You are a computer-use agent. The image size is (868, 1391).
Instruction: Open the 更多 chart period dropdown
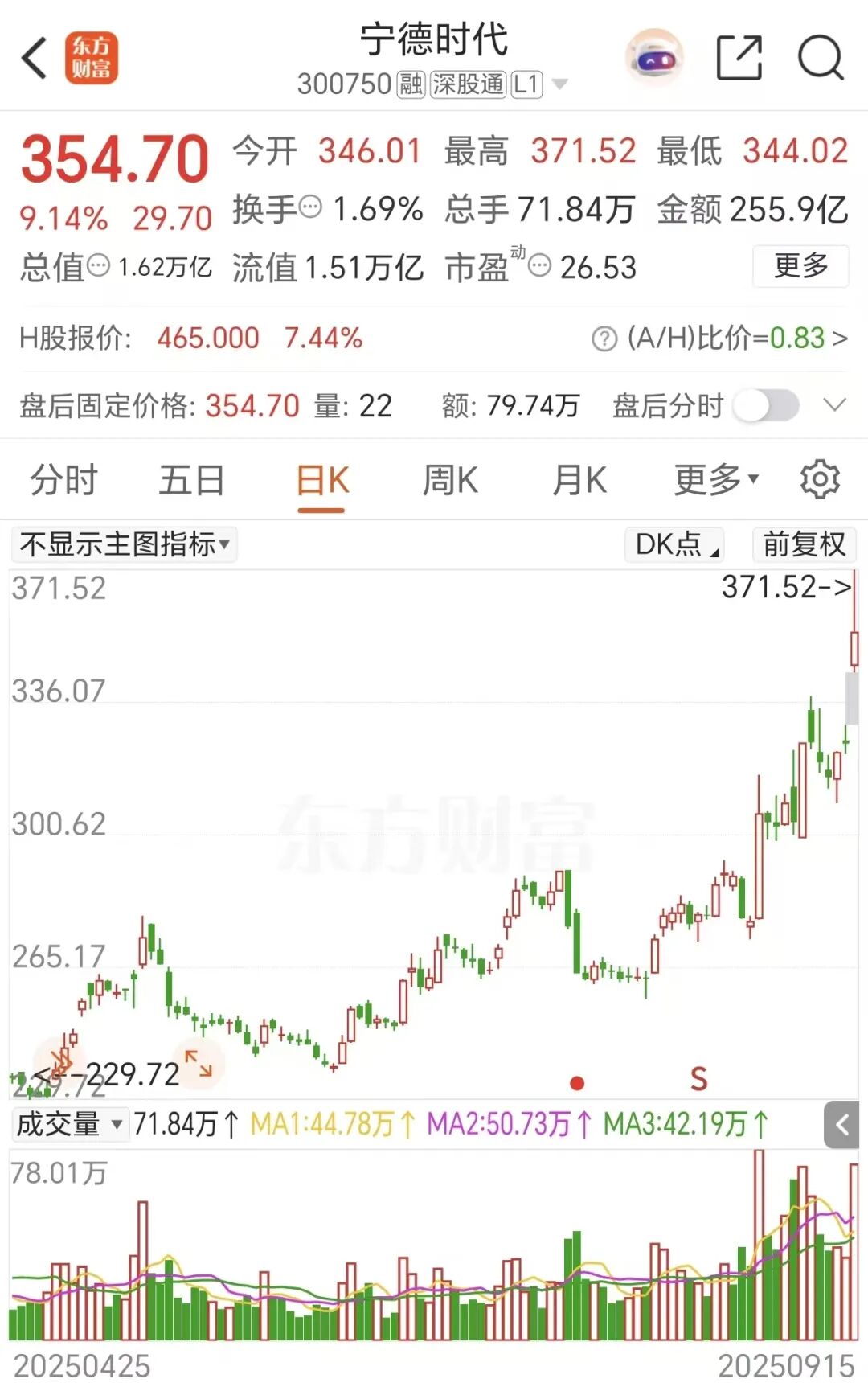coord(716,481)
